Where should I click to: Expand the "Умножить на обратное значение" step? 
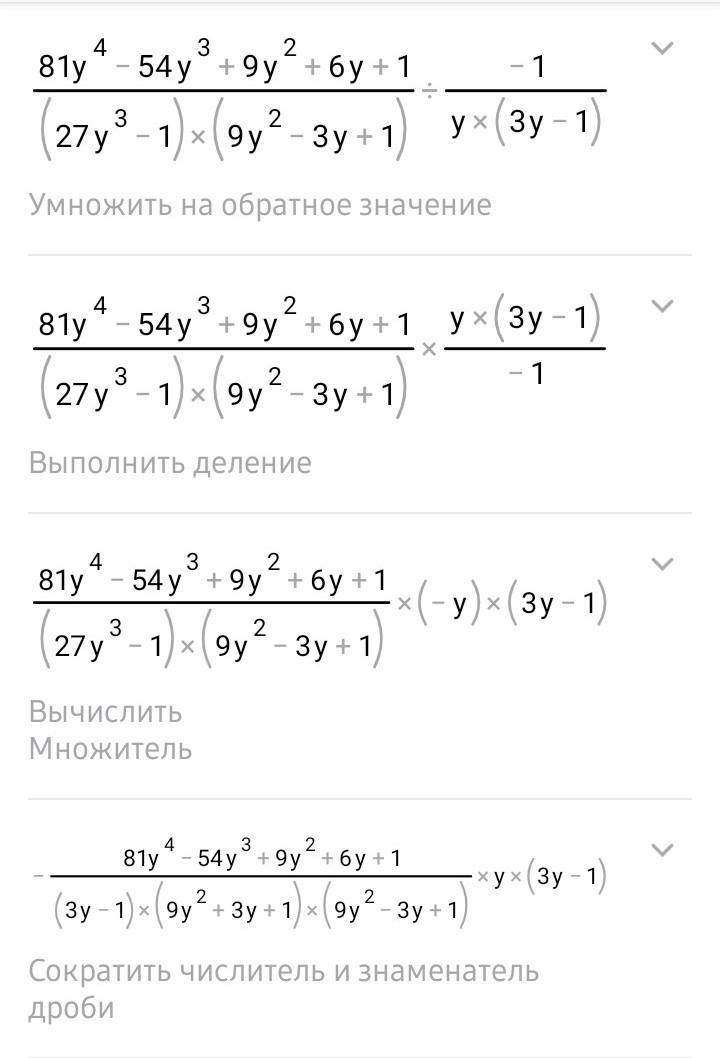tap(663, 48)
